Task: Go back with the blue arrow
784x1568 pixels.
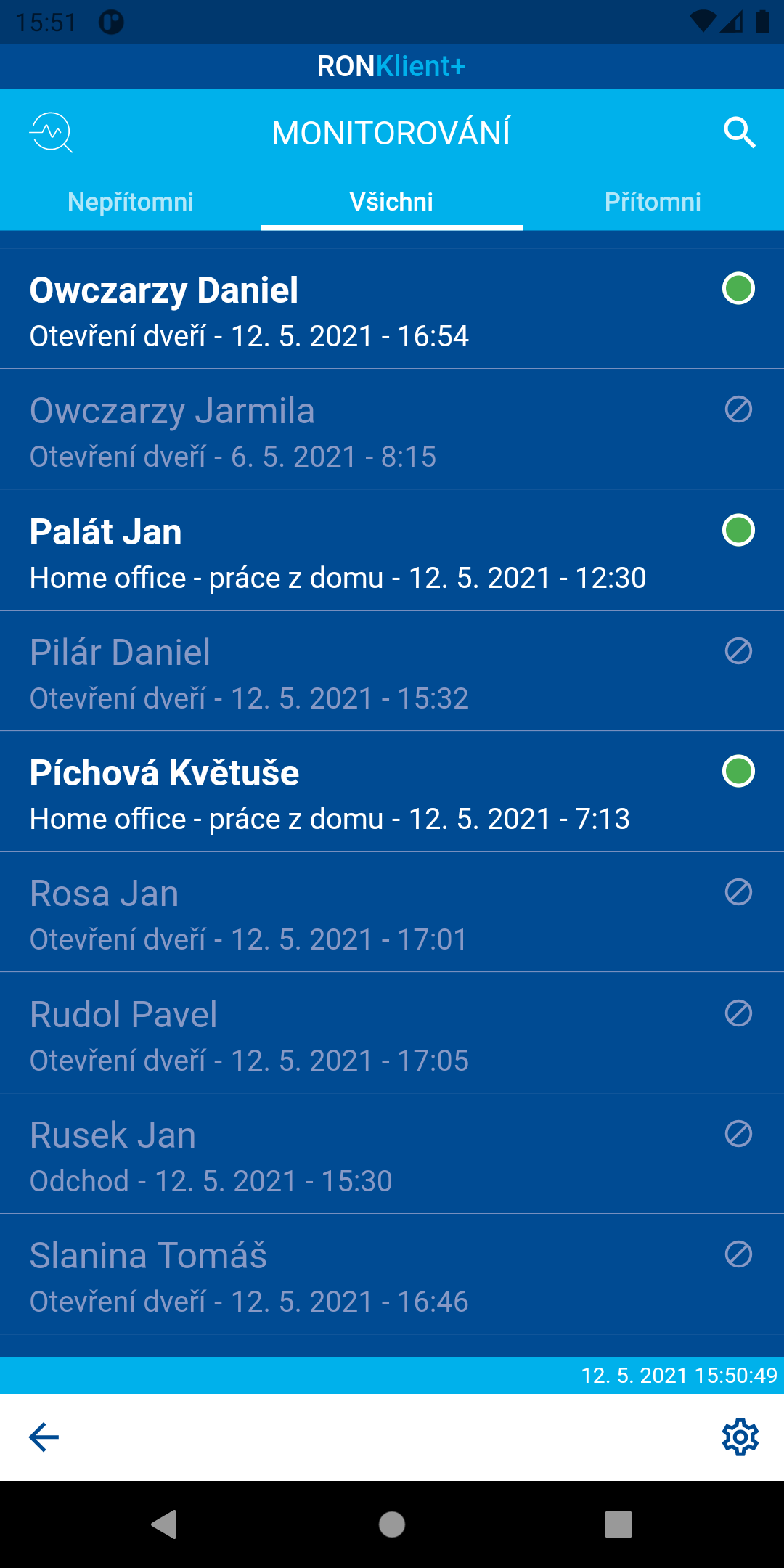Action: coord(44,1437)
